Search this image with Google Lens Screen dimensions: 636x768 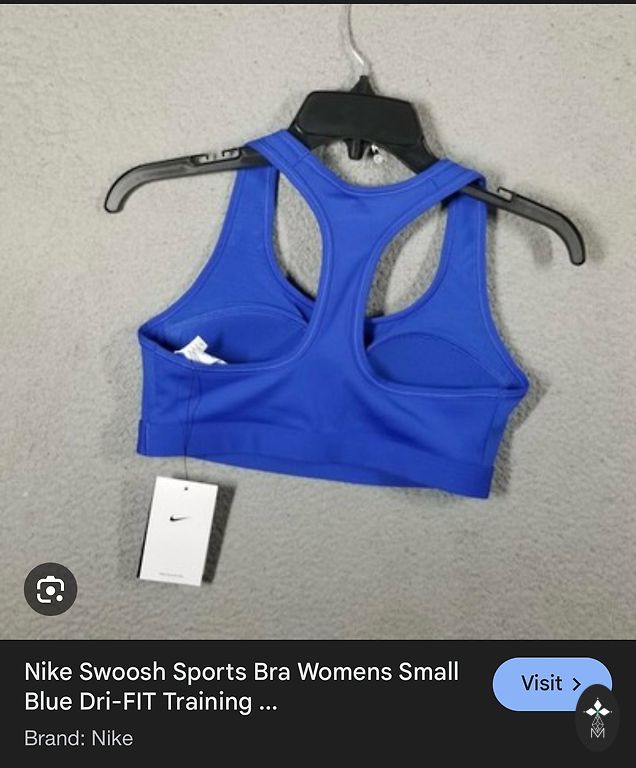(50, 590)
